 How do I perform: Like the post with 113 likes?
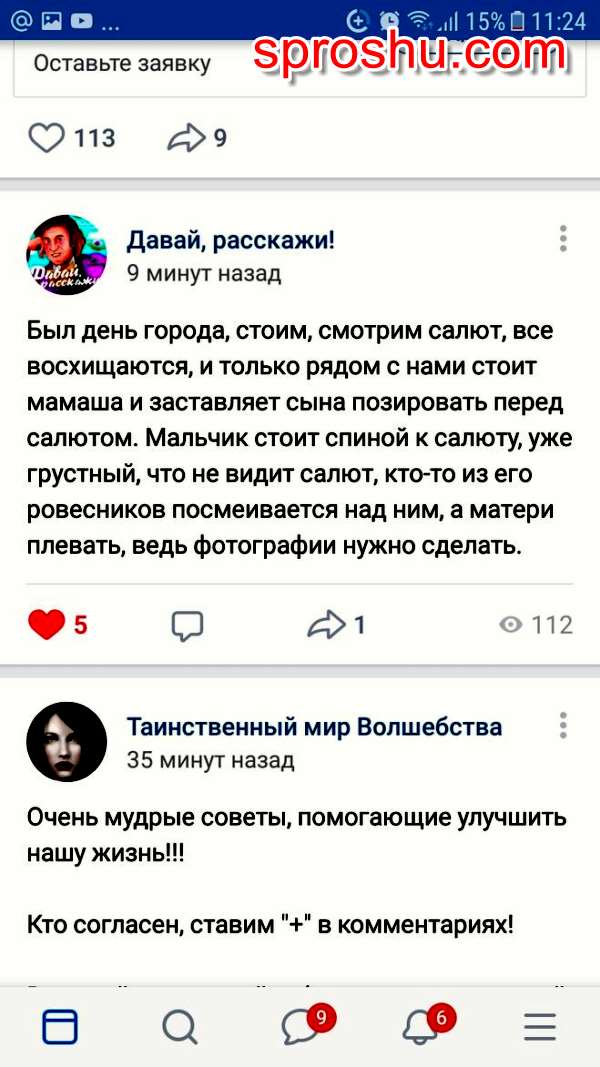tap(46, 138)
